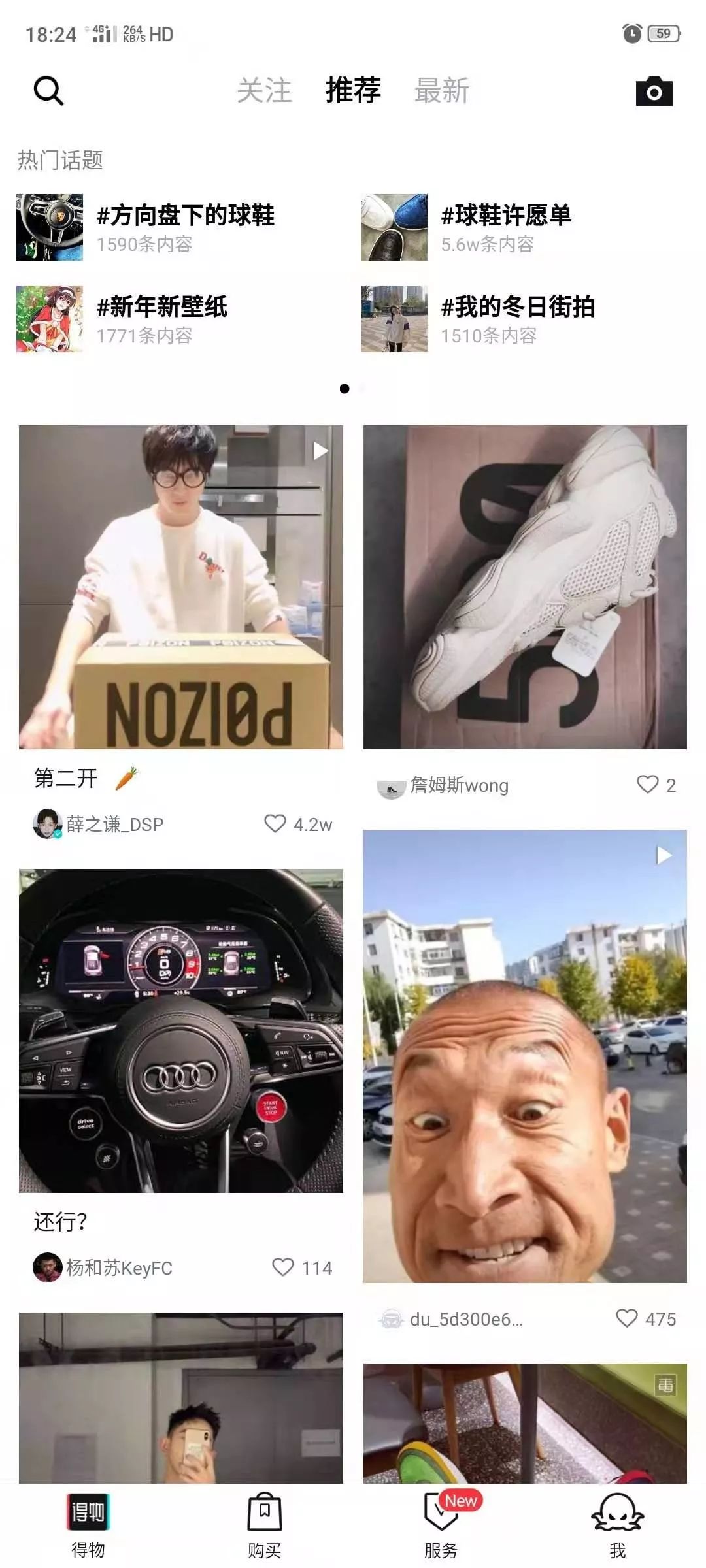Play the funny face video by du_5d300e6
Image resolution: width=706 pixels, height=1568 pixels.
click(x=524, y=1056)
